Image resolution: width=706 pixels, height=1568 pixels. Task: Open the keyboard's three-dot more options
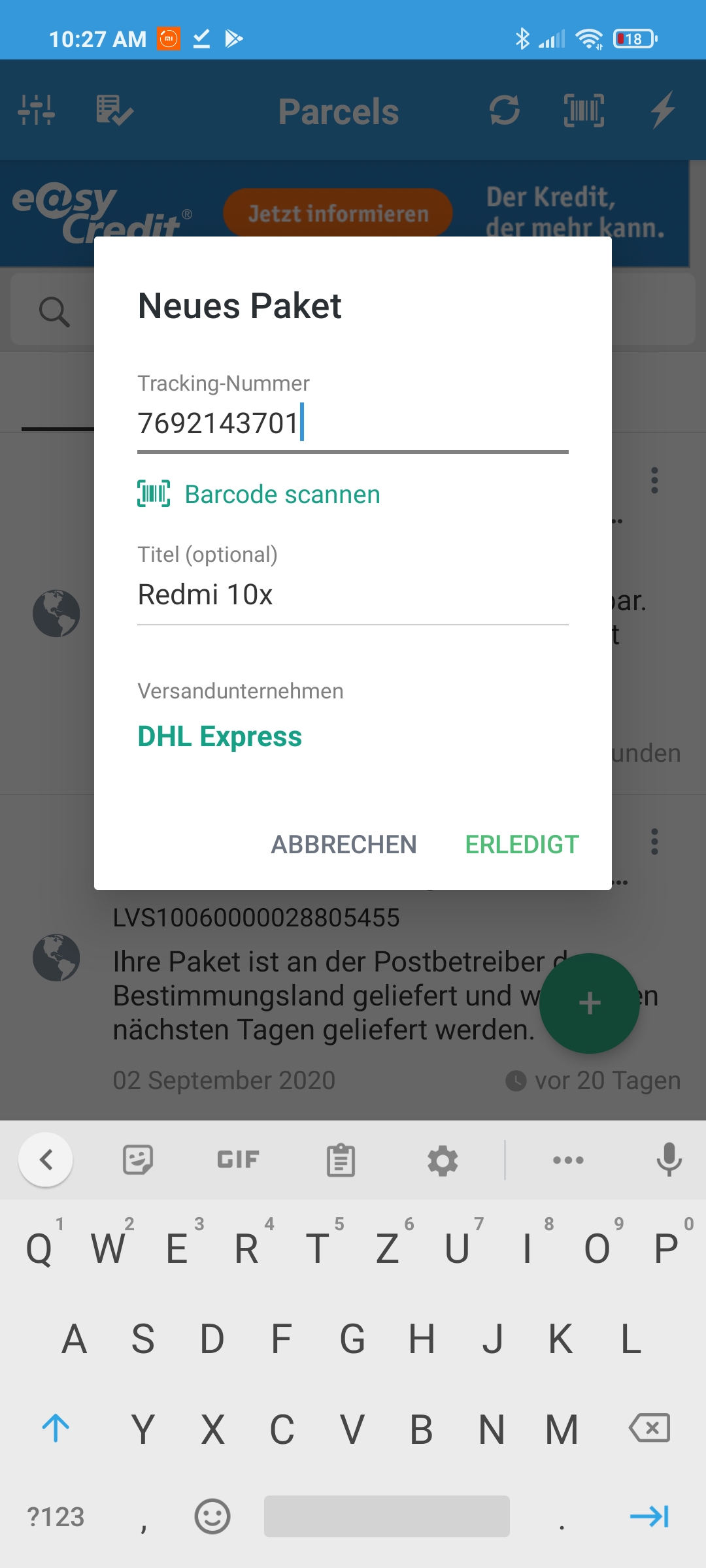click(568, 1160)
